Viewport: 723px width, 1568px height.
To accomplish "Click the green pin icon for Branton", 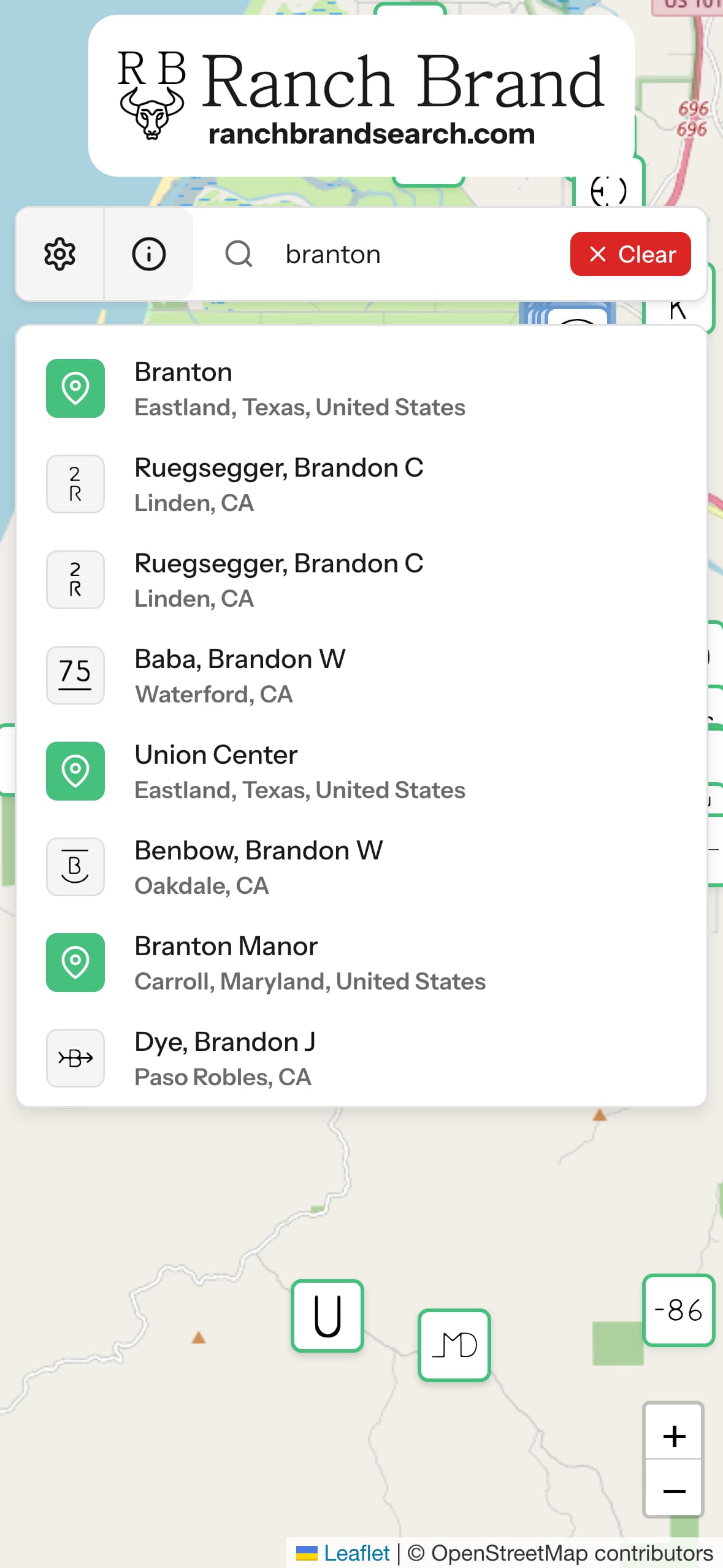I will pyautogui.click(x=75, y=388).
